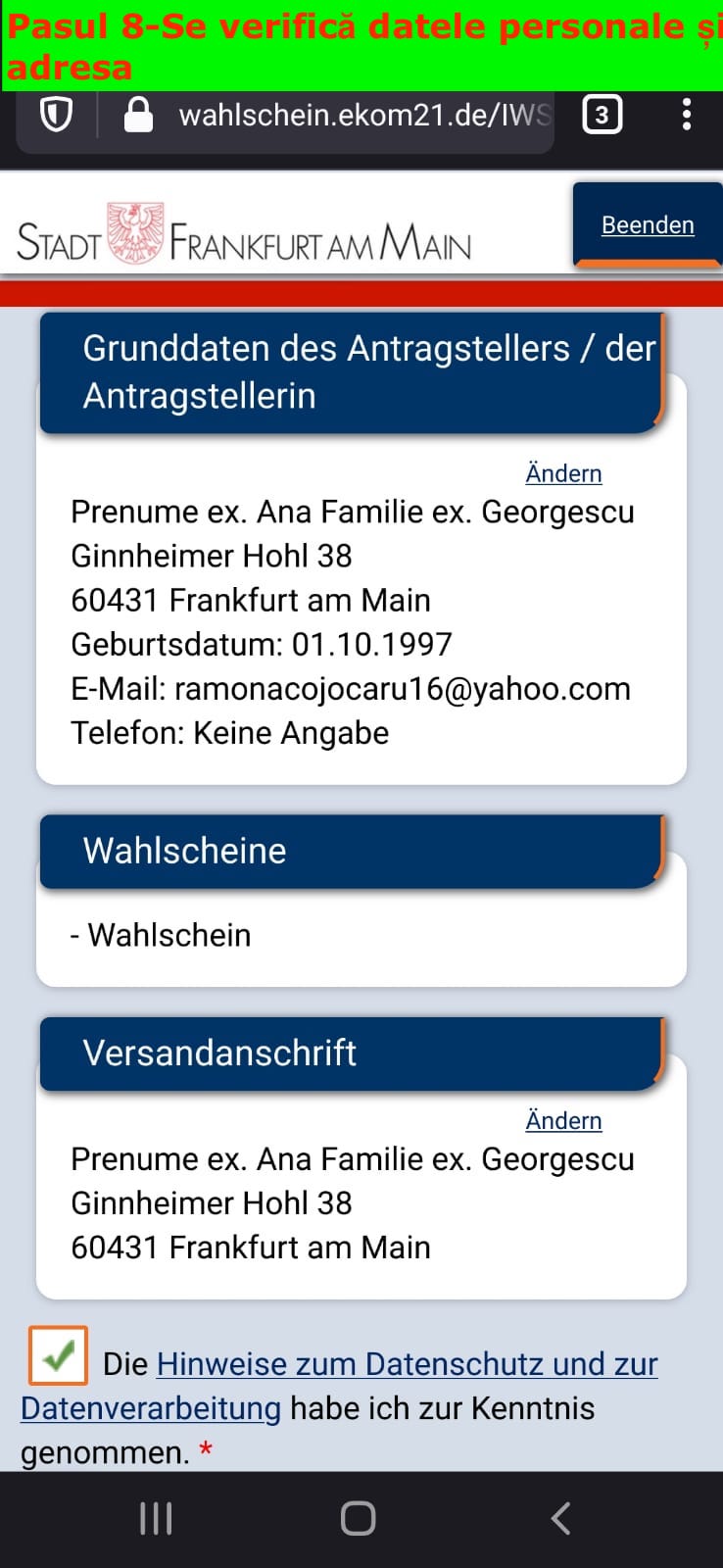This screenshot has width=723, height=1568.
Task: Go back using the system back button
Action: [x=560, y=1518]
